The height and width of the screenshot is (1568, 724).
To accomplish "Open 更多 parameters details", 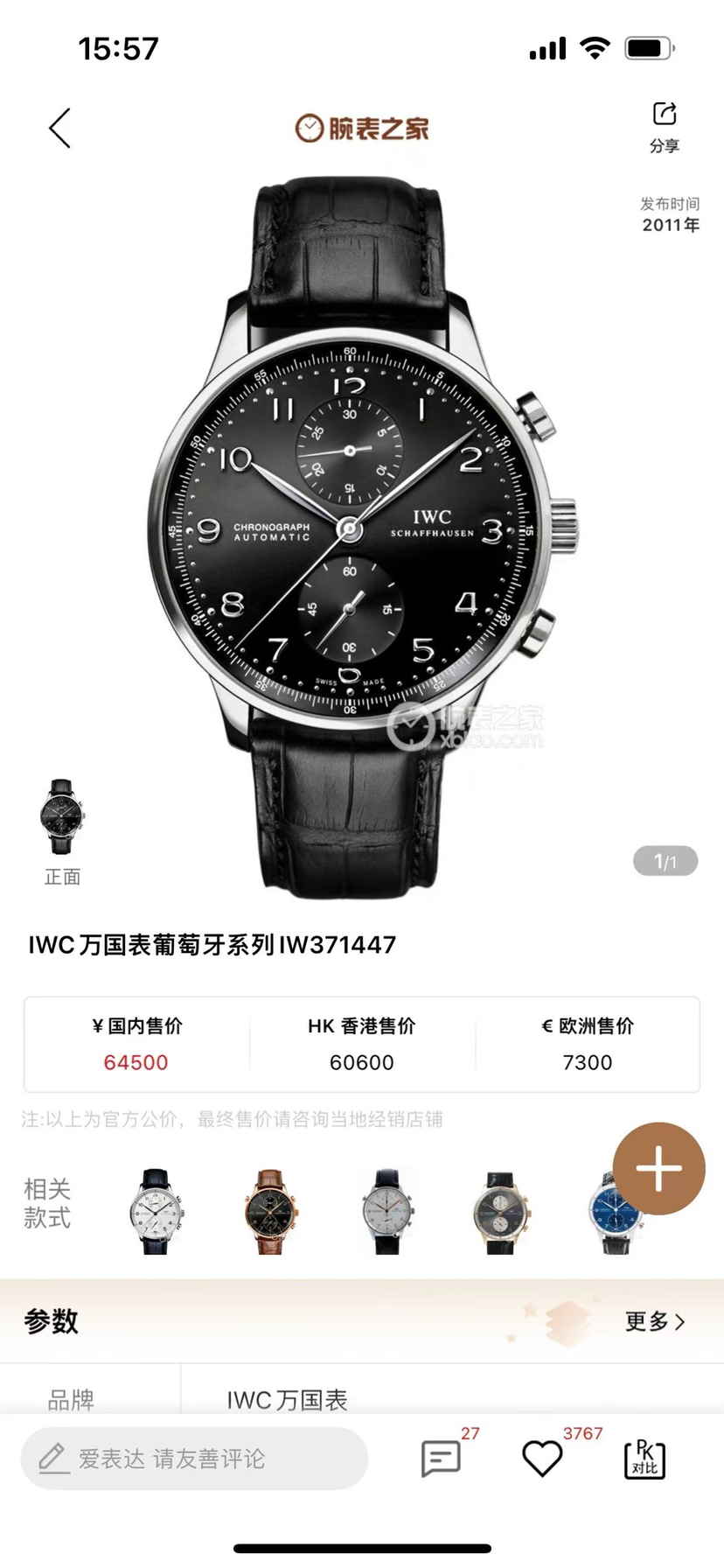I will point(654,1321).
